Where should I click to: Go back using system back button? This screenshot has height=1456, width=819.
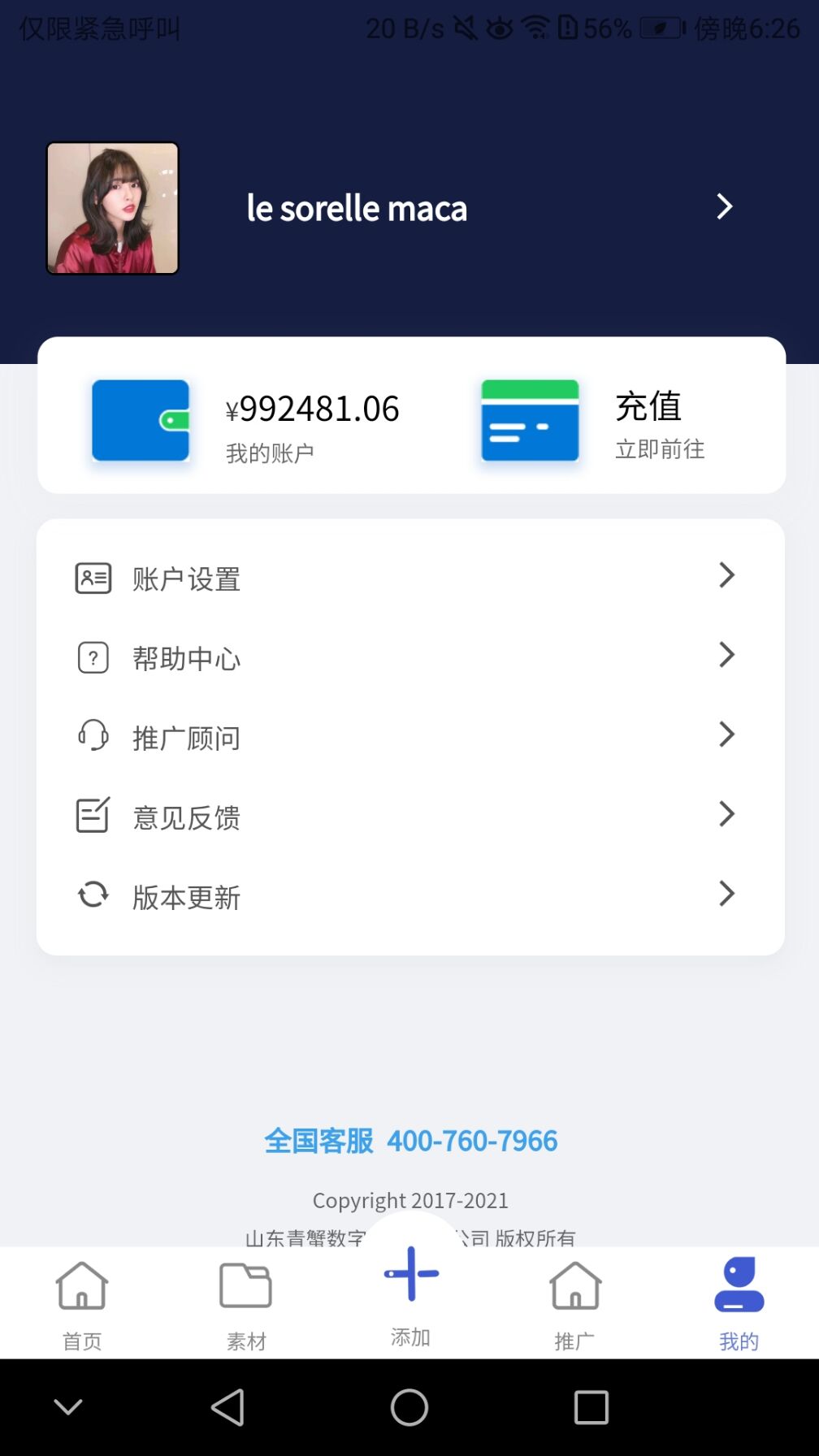pyautogui.click(x=227, y=1407)
